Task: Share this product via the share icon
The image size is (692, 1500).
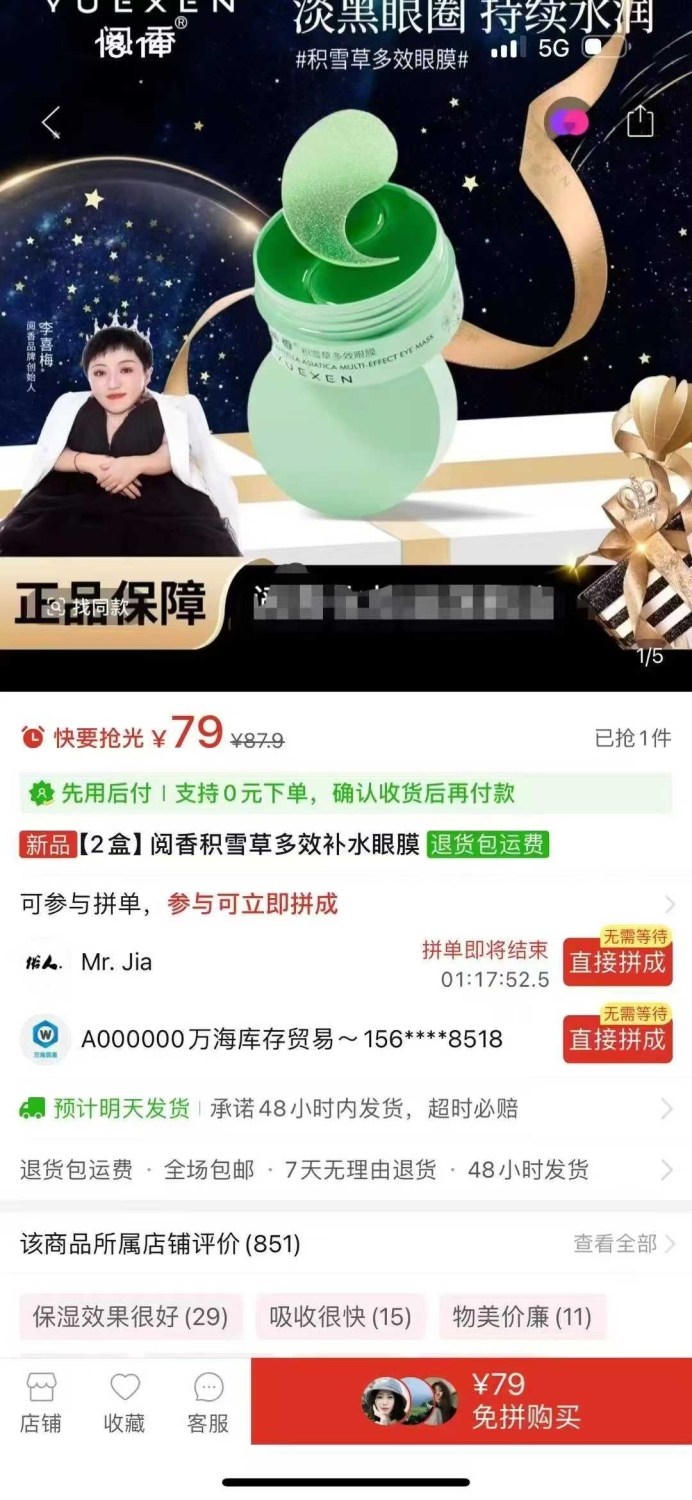Action: 640,121
